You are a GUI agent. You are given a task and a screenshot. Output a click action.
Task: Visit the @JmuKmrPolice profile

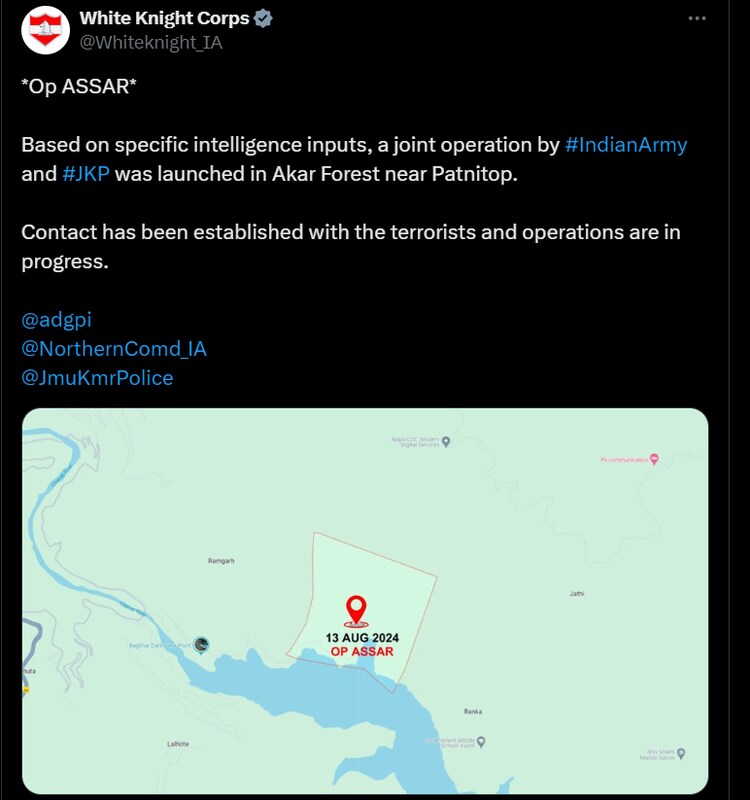[x=97, y=378]
